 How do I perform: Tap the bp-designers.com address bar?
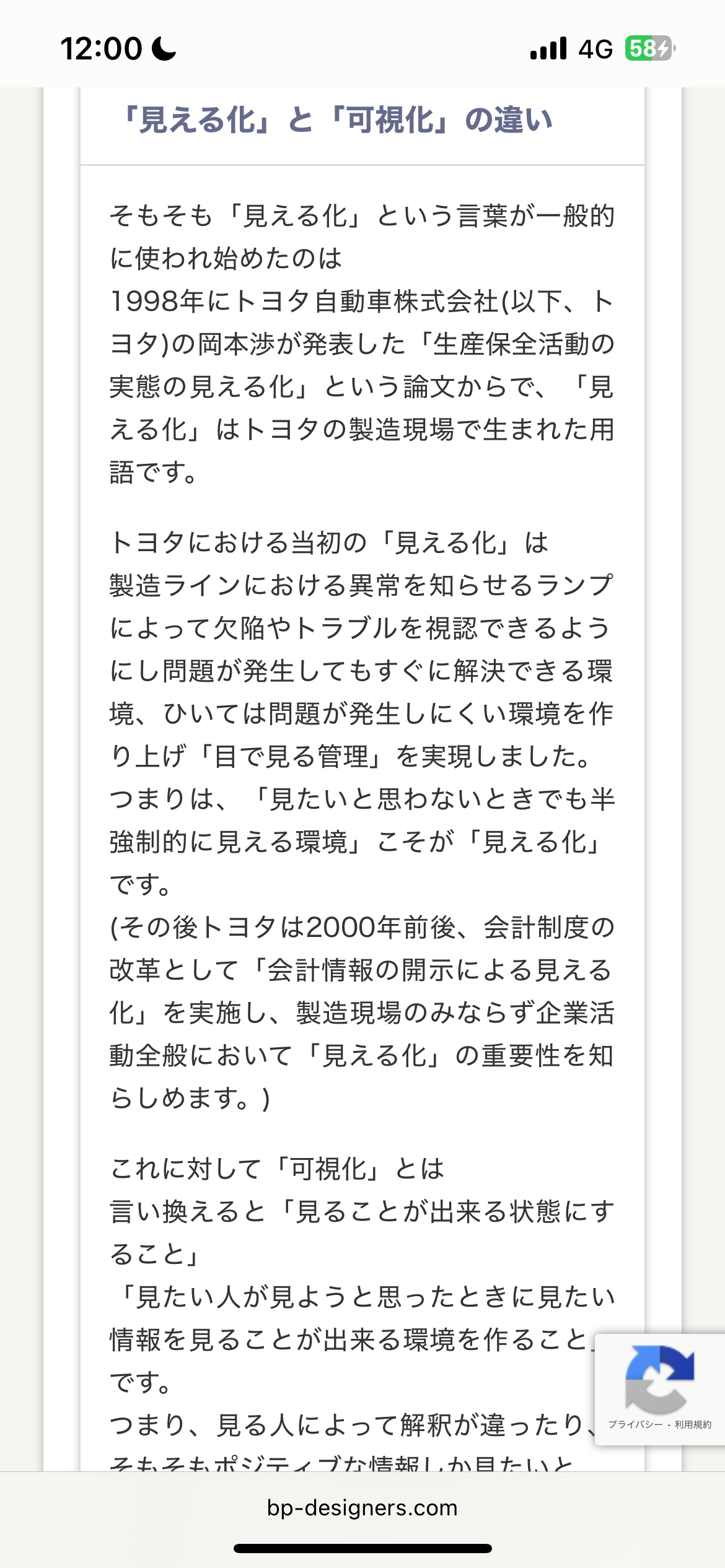(x=362, y=1507)
